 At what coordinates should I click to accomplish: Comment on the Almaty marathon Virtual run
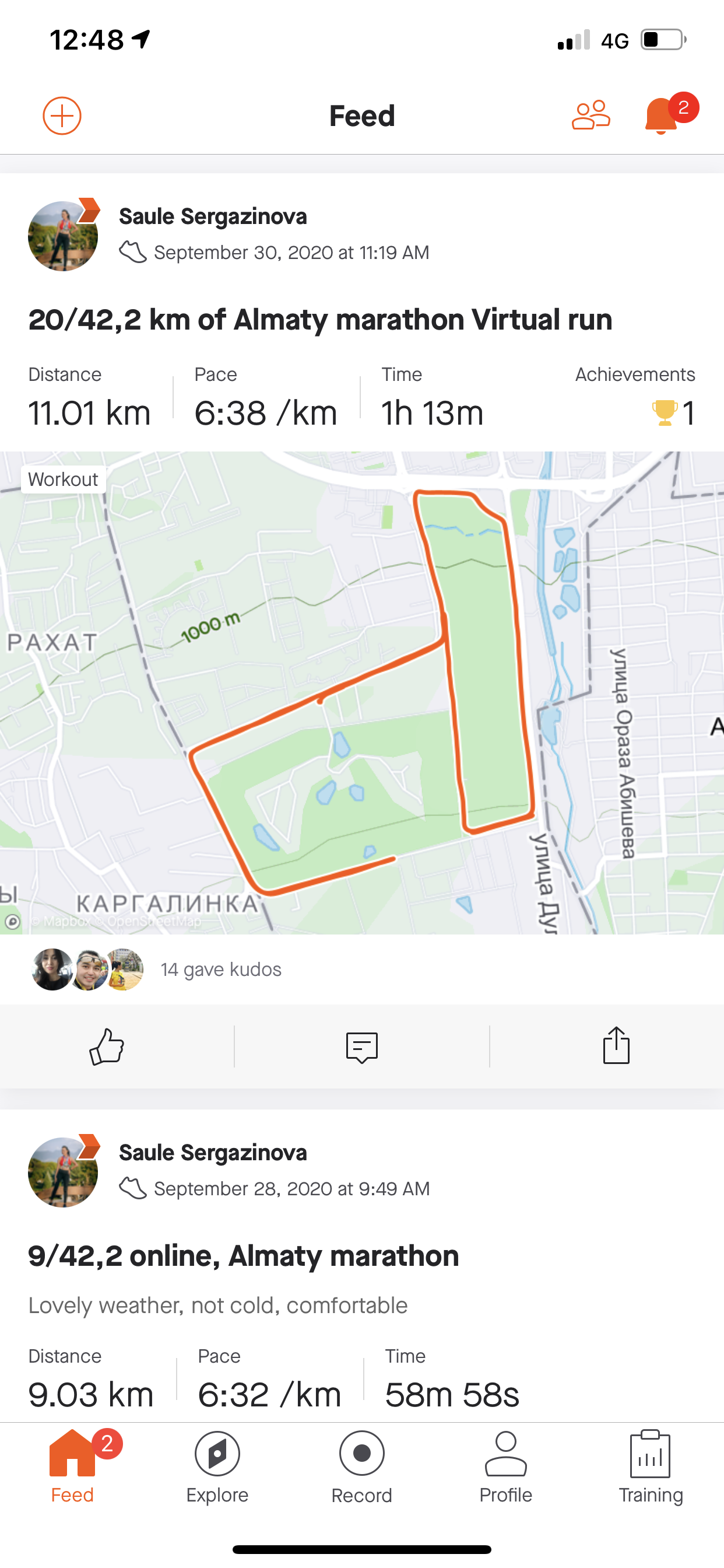coord(362,1046)
